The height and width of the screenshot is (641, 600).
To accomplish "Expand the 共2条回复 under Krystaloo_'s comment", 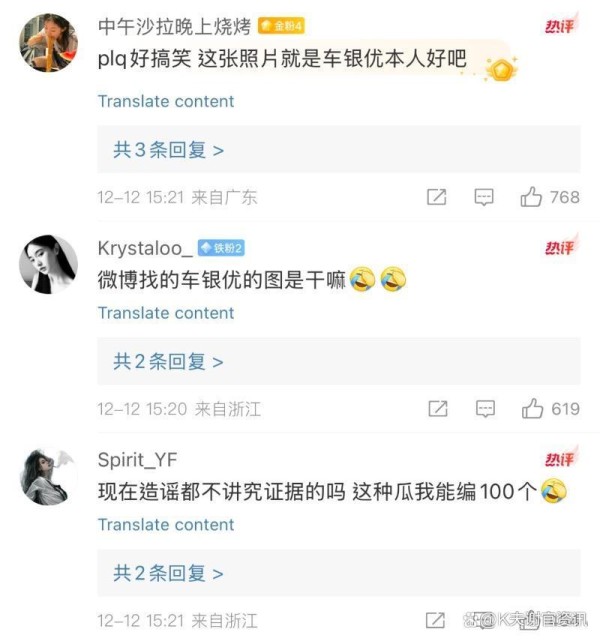I will [168, 362].
